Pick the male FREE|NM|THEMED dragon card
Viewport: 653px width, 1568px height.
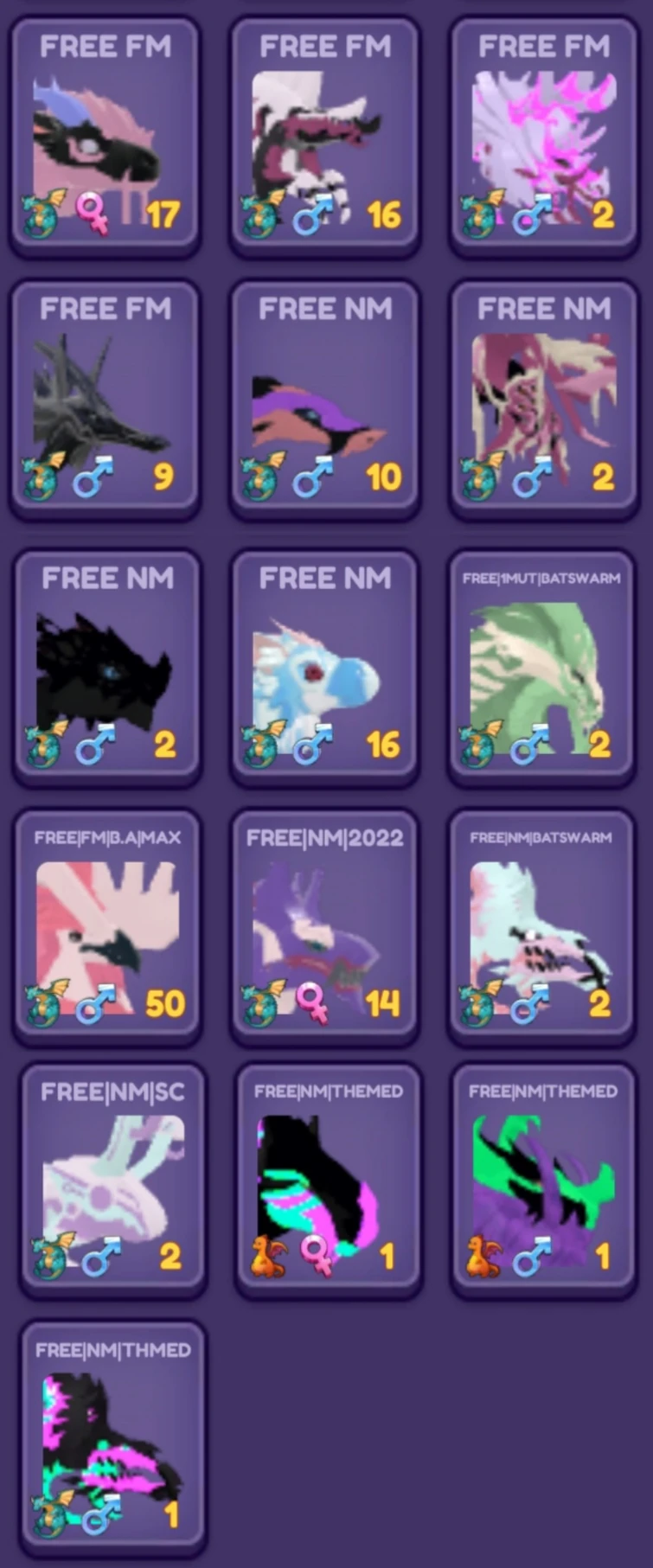[x=543, y=1181]
